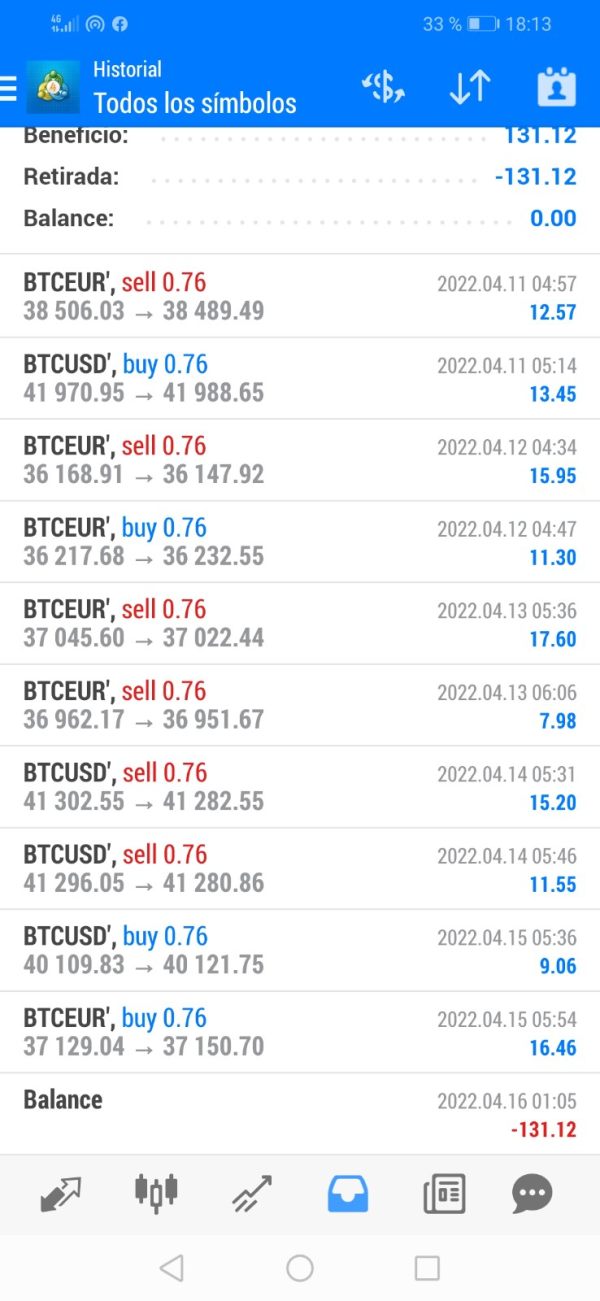Expand the BTCUSD buy trade at 40 109.83
The height and width of the screenshot is (1301, 600).
[300, 951]
